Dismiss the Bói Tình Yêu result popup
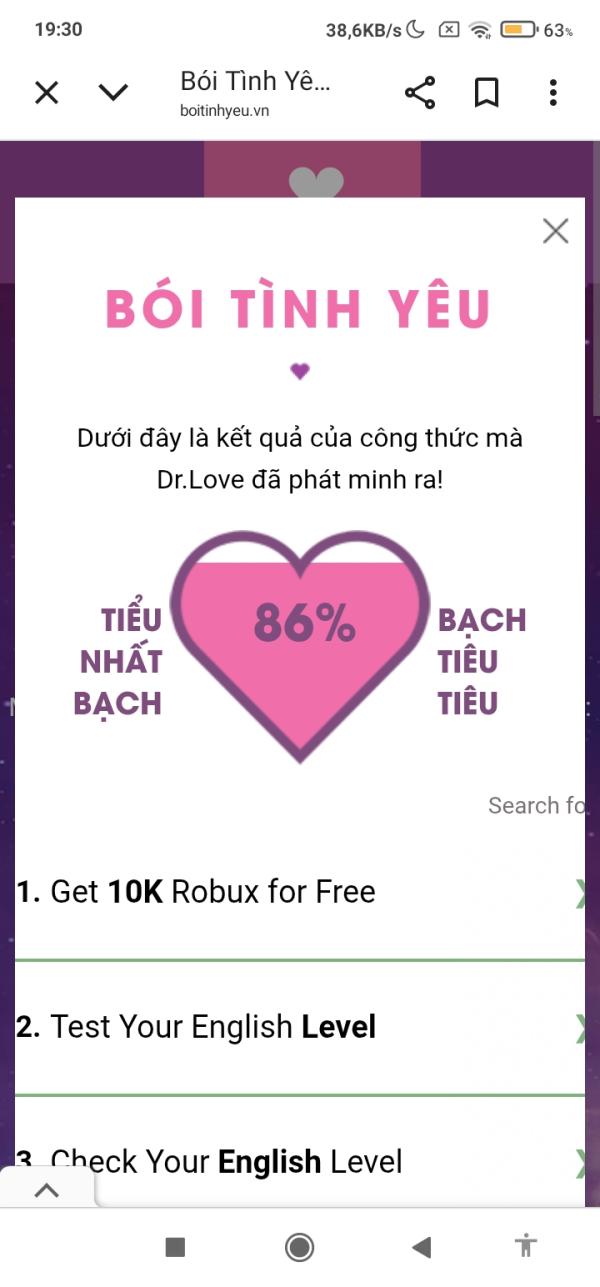The width and height of the screenshot is (600, 1287). coord(555,231)
